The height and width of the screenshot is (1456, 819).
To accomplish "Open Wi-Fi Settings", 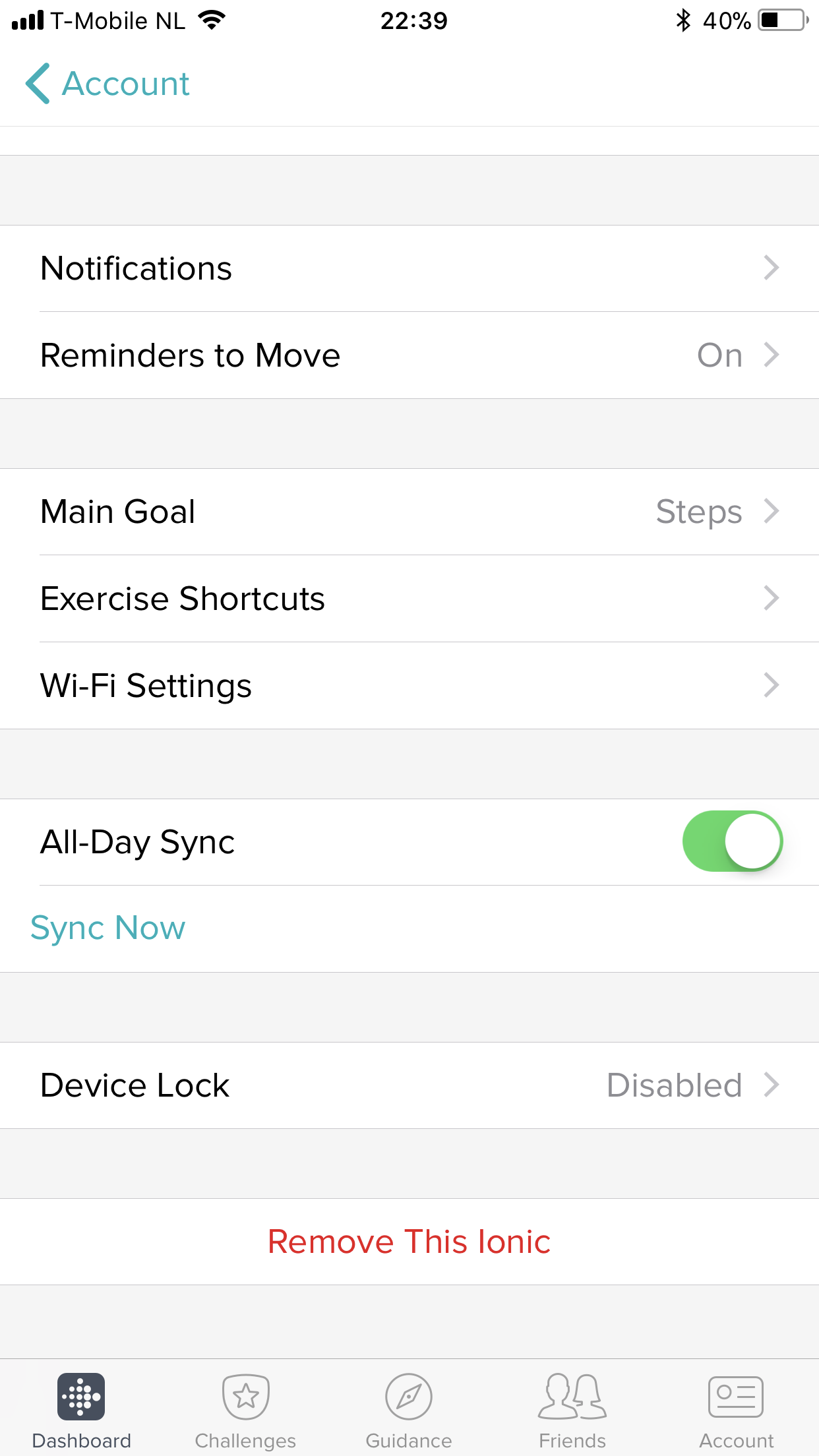I will (409, 686).
